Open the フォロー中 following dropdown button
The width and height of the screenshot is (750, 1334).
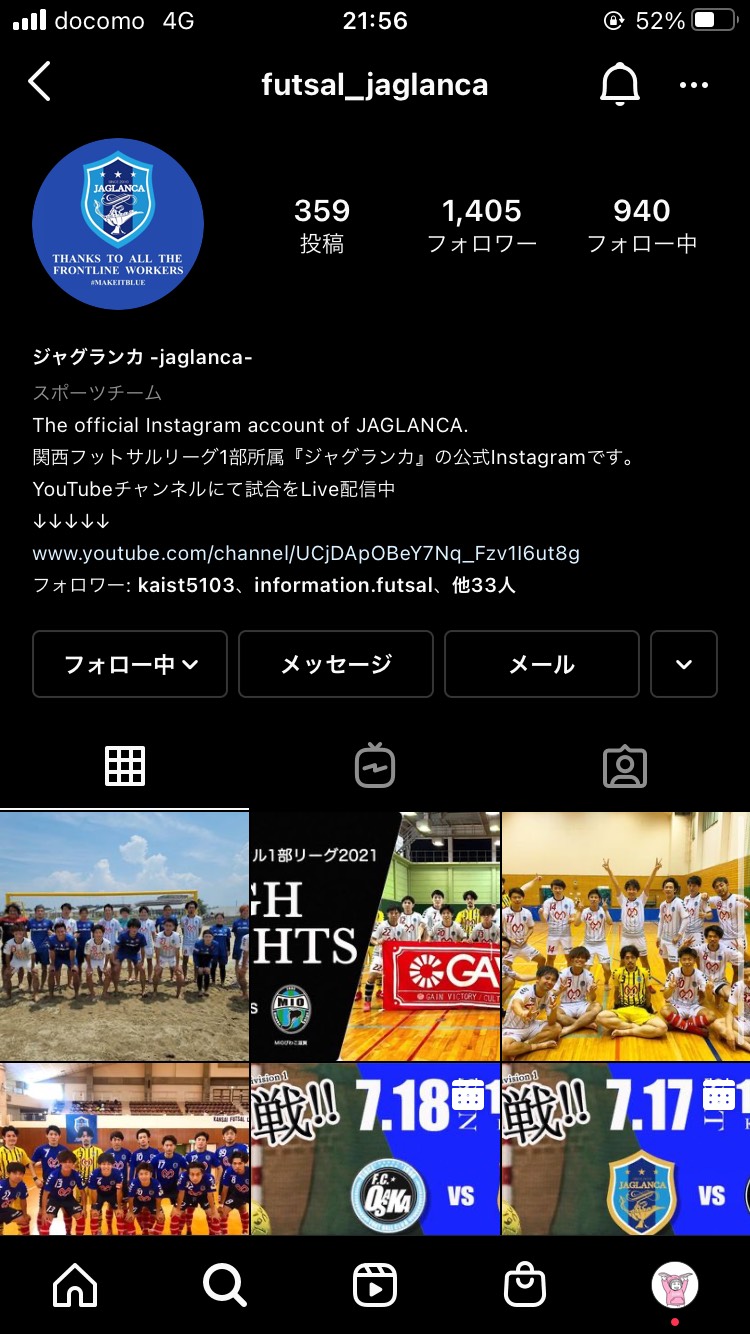130,664
